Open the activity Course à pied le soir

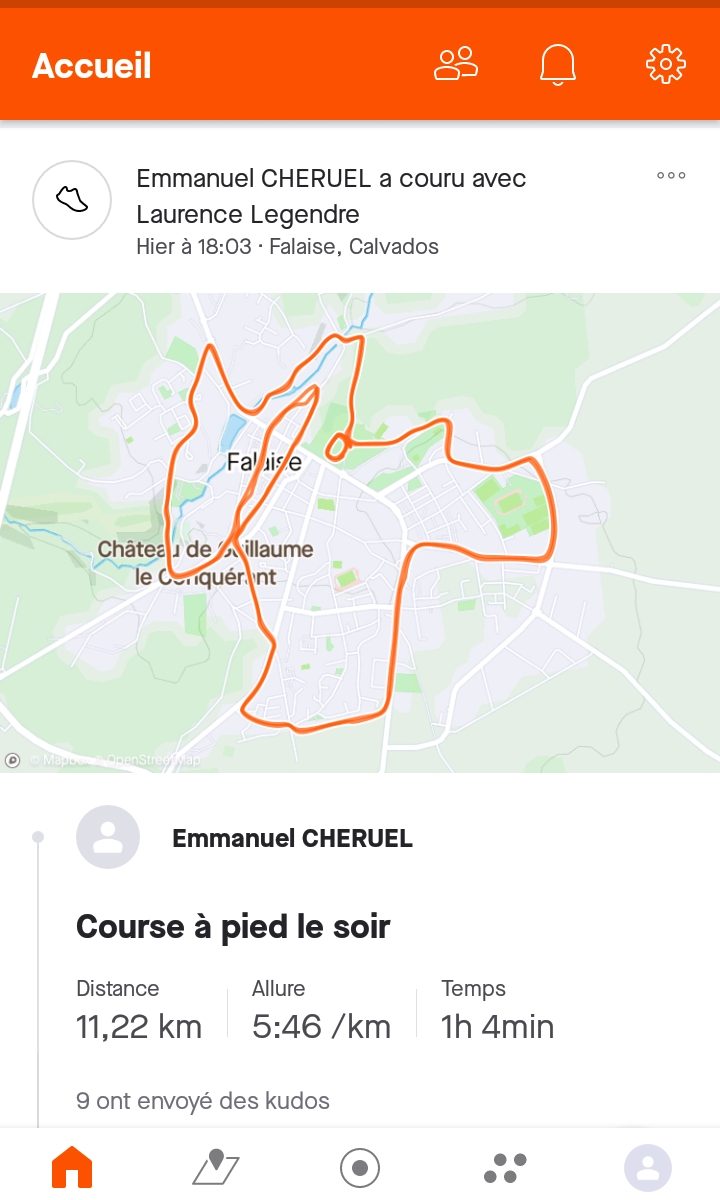(x=233, y=926)
